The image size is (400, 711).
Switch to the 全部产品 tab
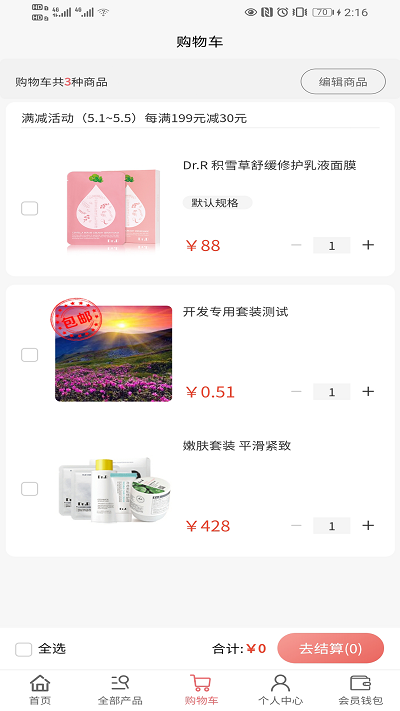tap(120, 690)
